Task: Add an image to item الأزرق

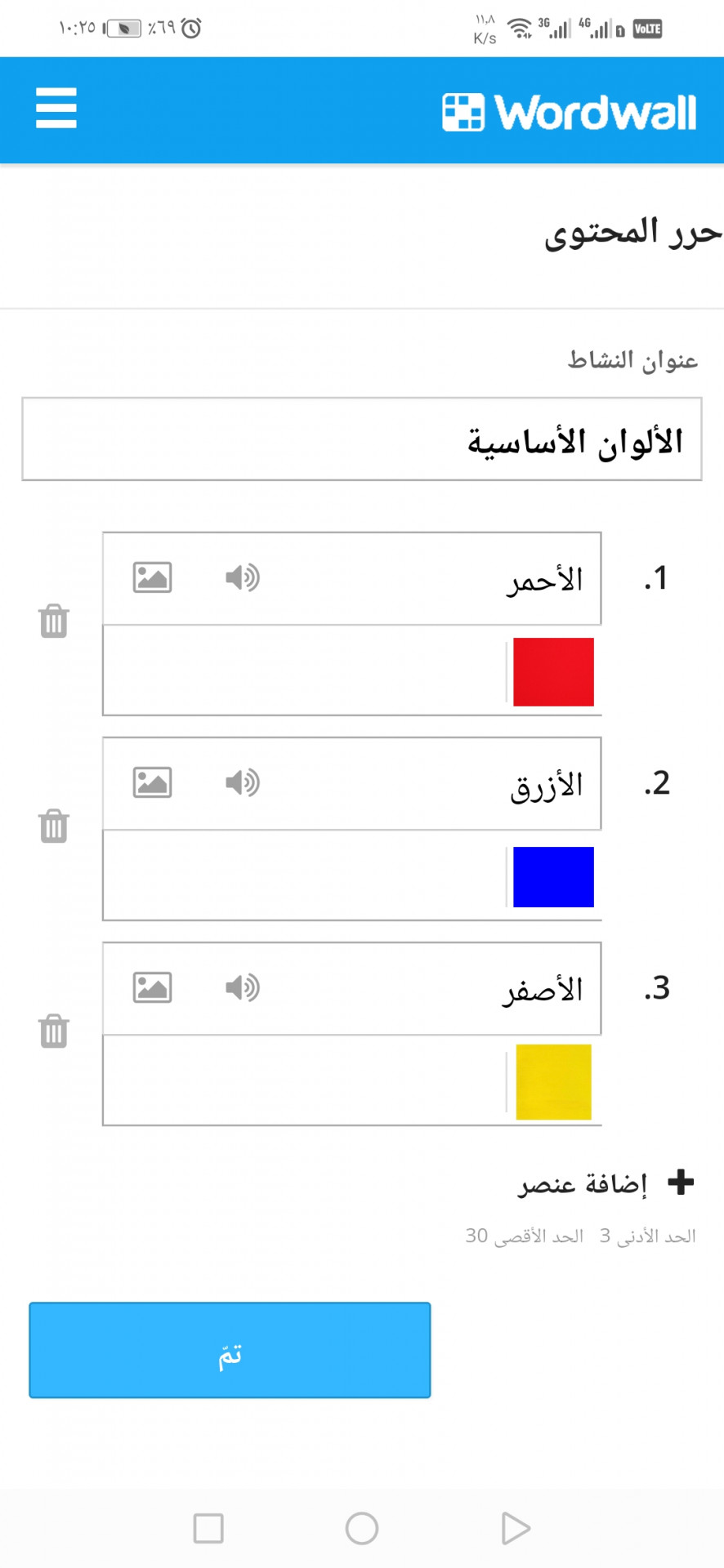Action: point(152,782)
